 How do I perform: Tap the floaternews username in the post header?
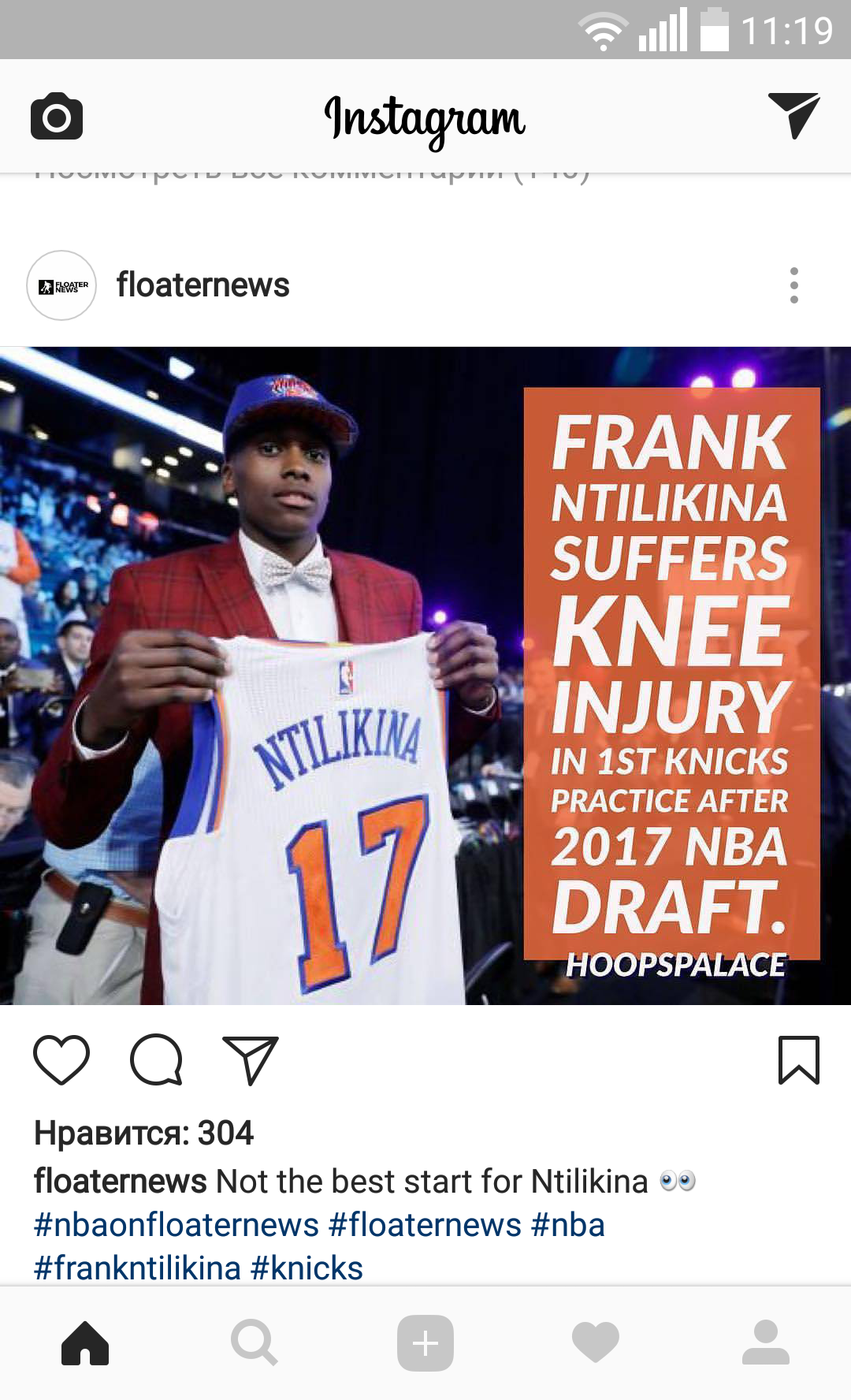(203, 285)
